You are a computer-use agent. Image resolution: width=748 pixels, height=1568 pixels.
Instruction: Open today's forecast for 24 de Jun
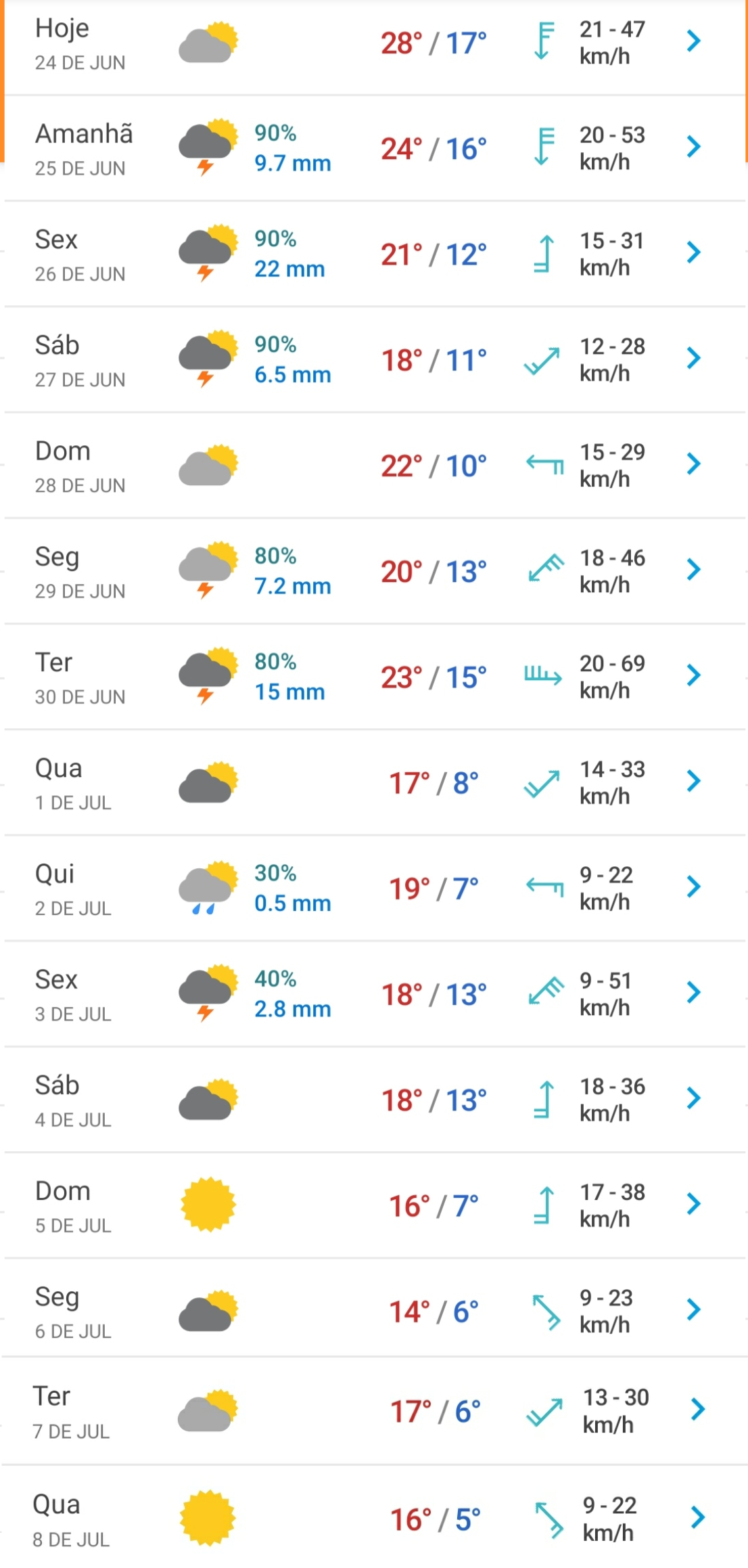pos(374,43)
